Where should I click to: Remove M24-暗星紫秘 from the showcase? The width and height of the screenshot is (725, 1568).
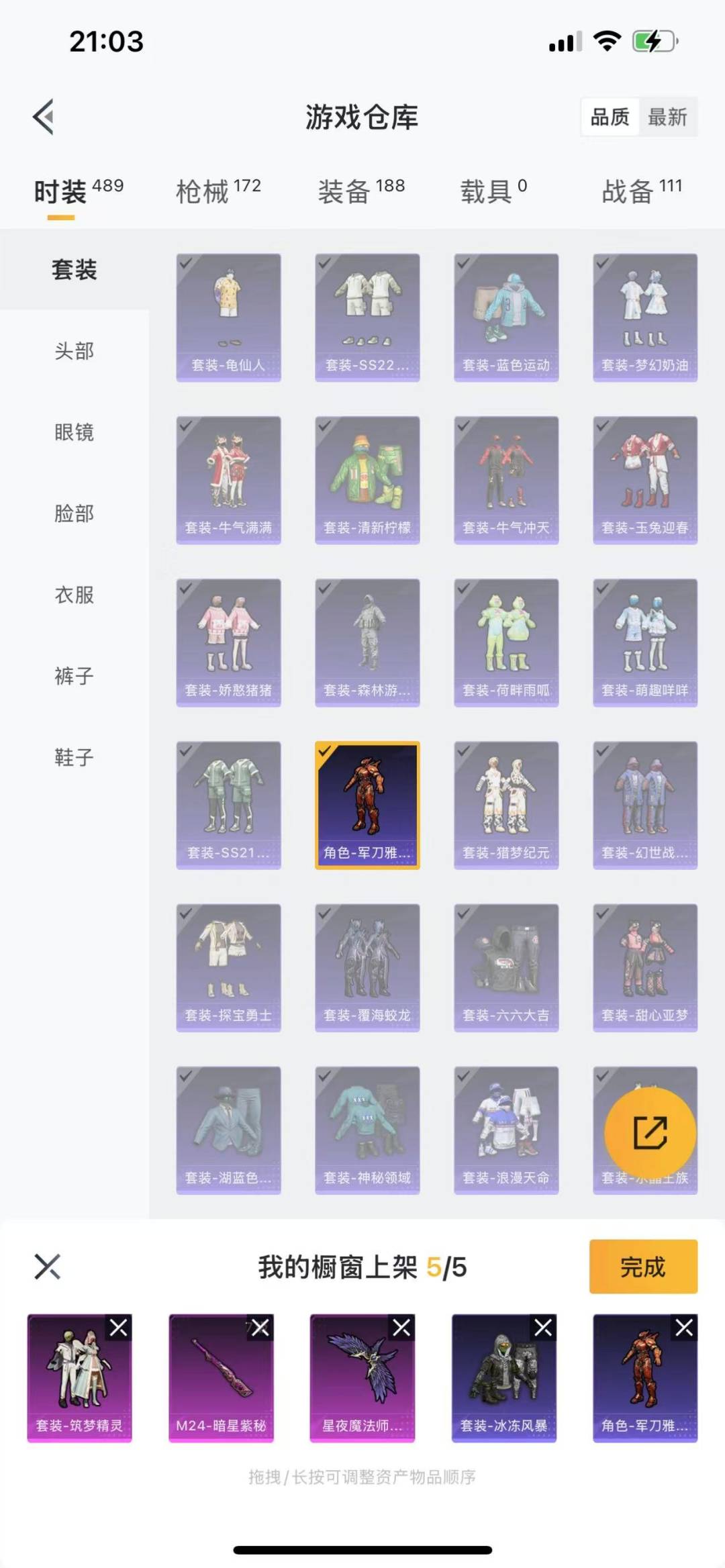260,1328
